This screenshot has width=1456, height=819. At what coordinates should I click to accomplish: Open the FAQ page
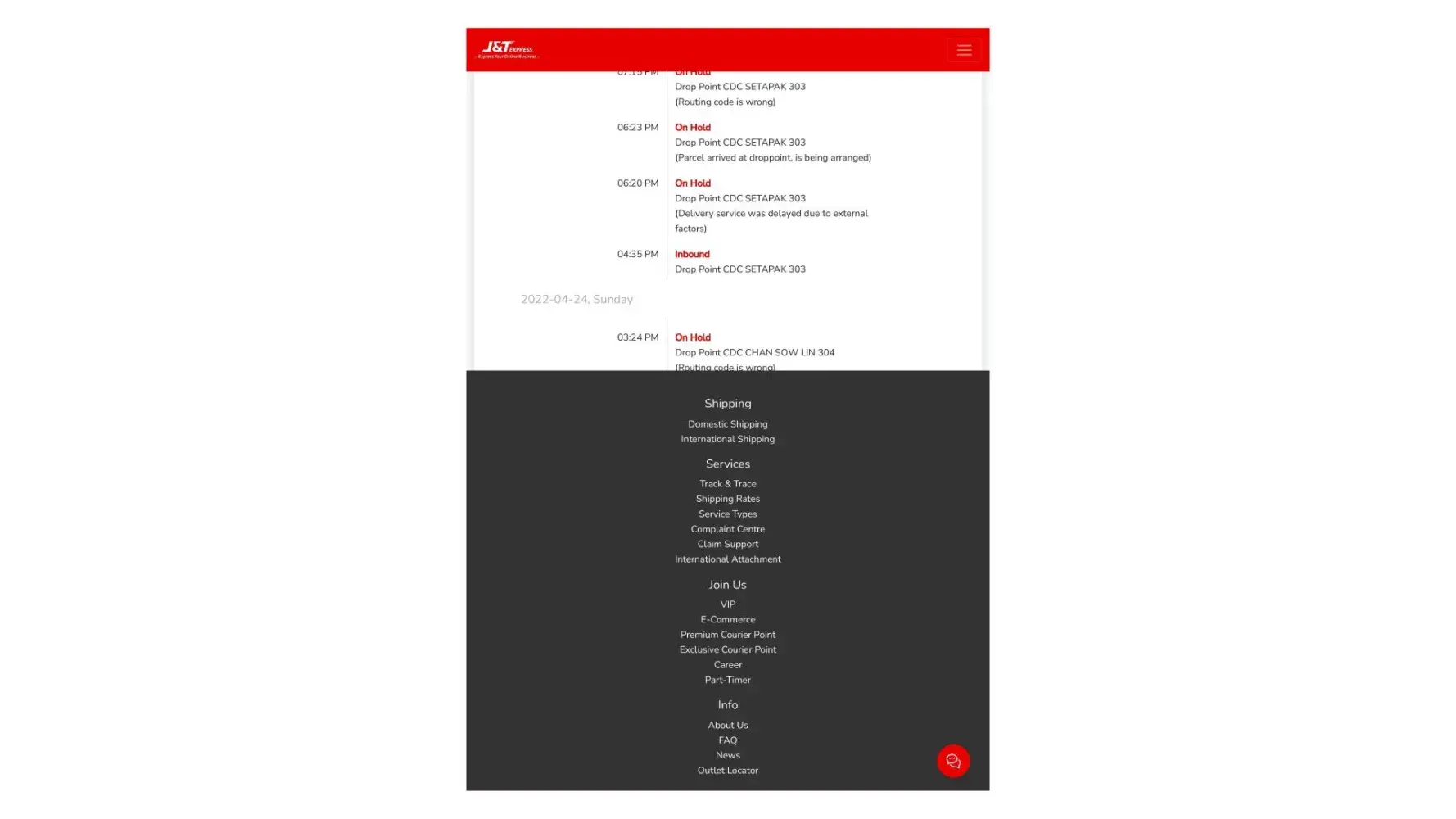(x=727, y=740)
